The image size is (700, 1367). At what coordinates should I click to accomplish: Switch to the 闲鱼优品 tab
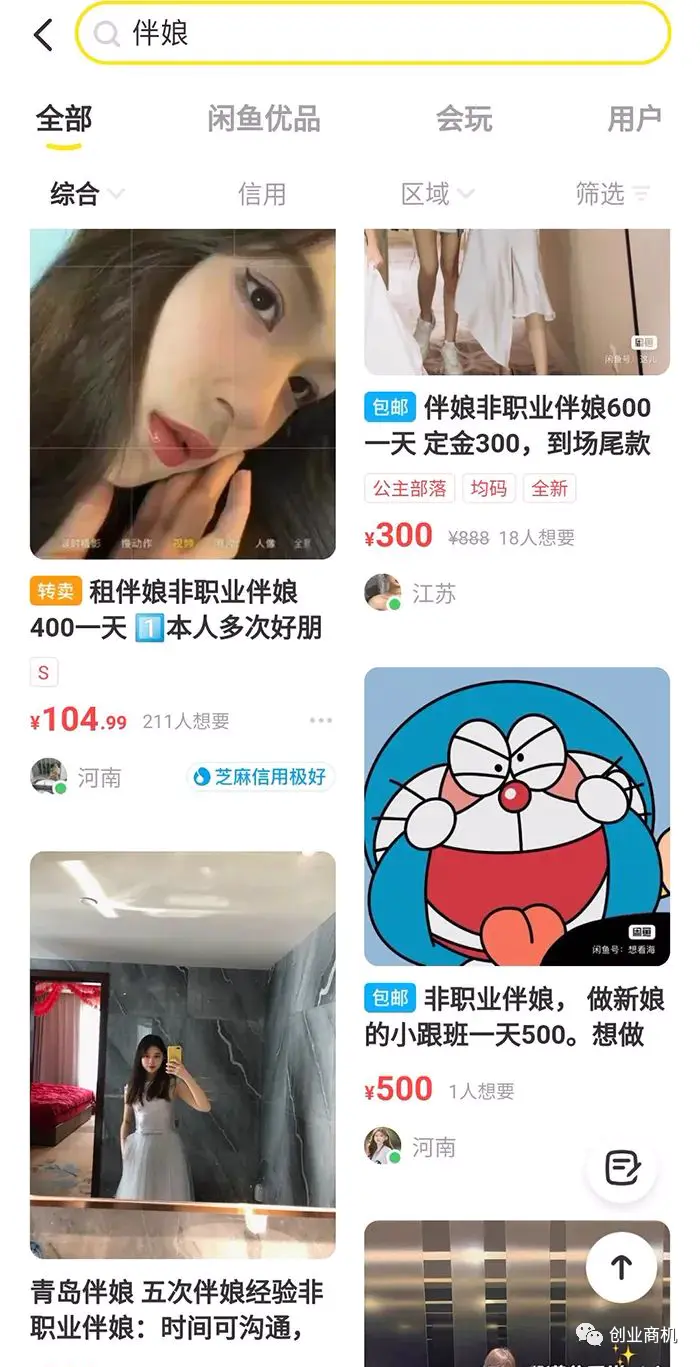(x=264, y=119)
